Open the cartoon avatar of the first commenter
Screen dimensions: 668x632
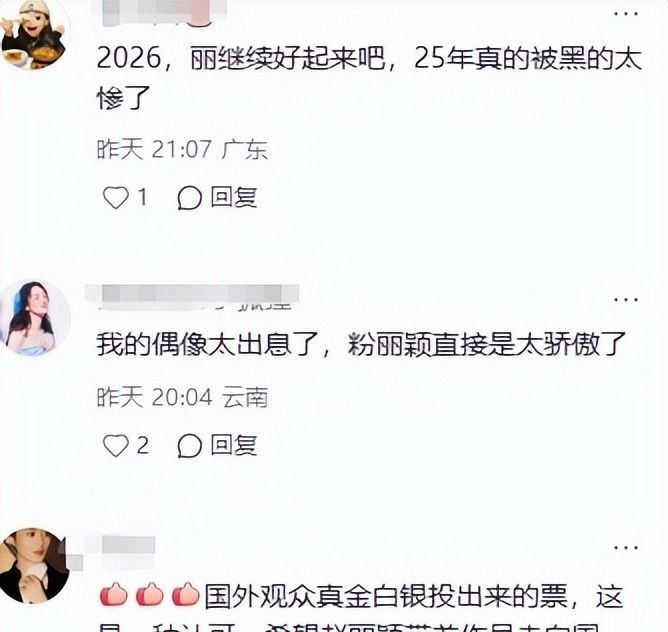click(34, 34)
